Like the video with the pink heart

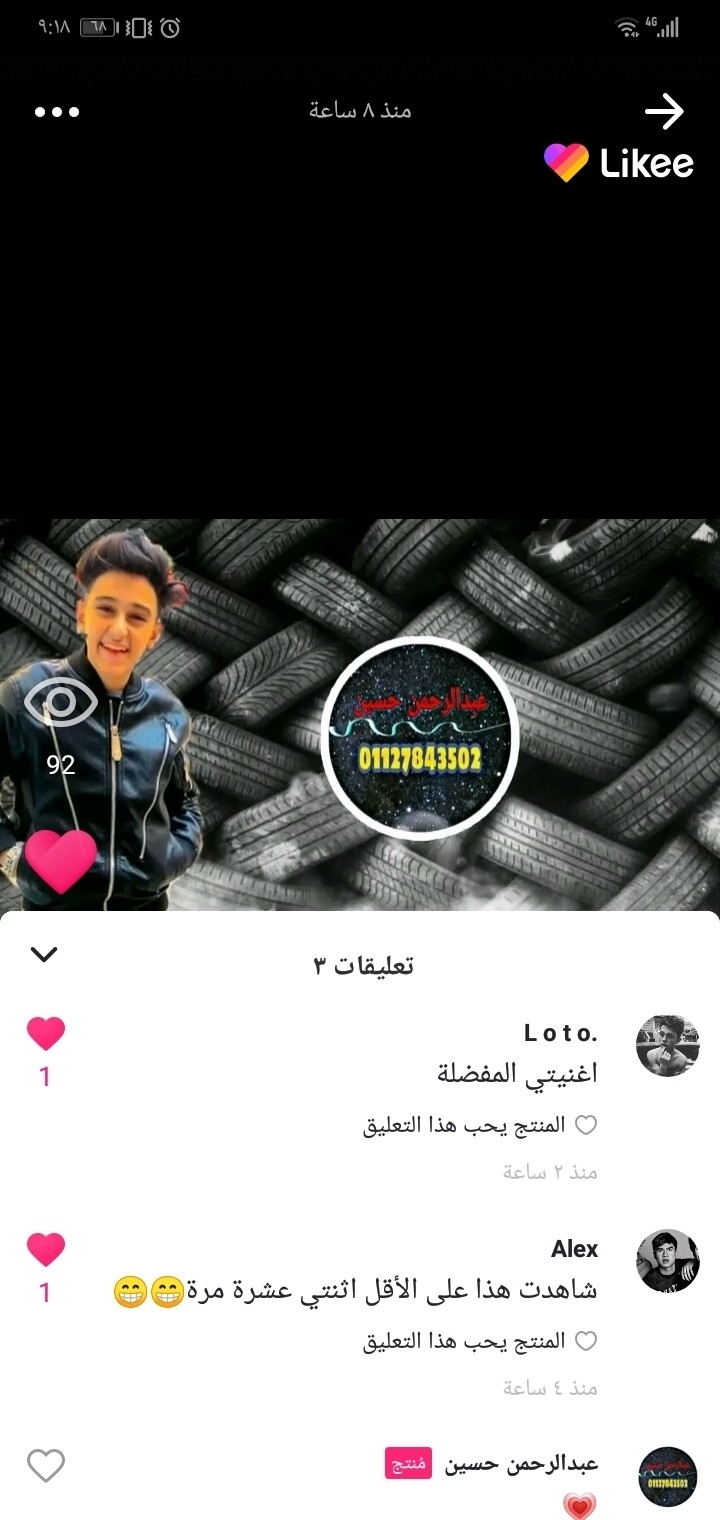[x=61, y=861]
